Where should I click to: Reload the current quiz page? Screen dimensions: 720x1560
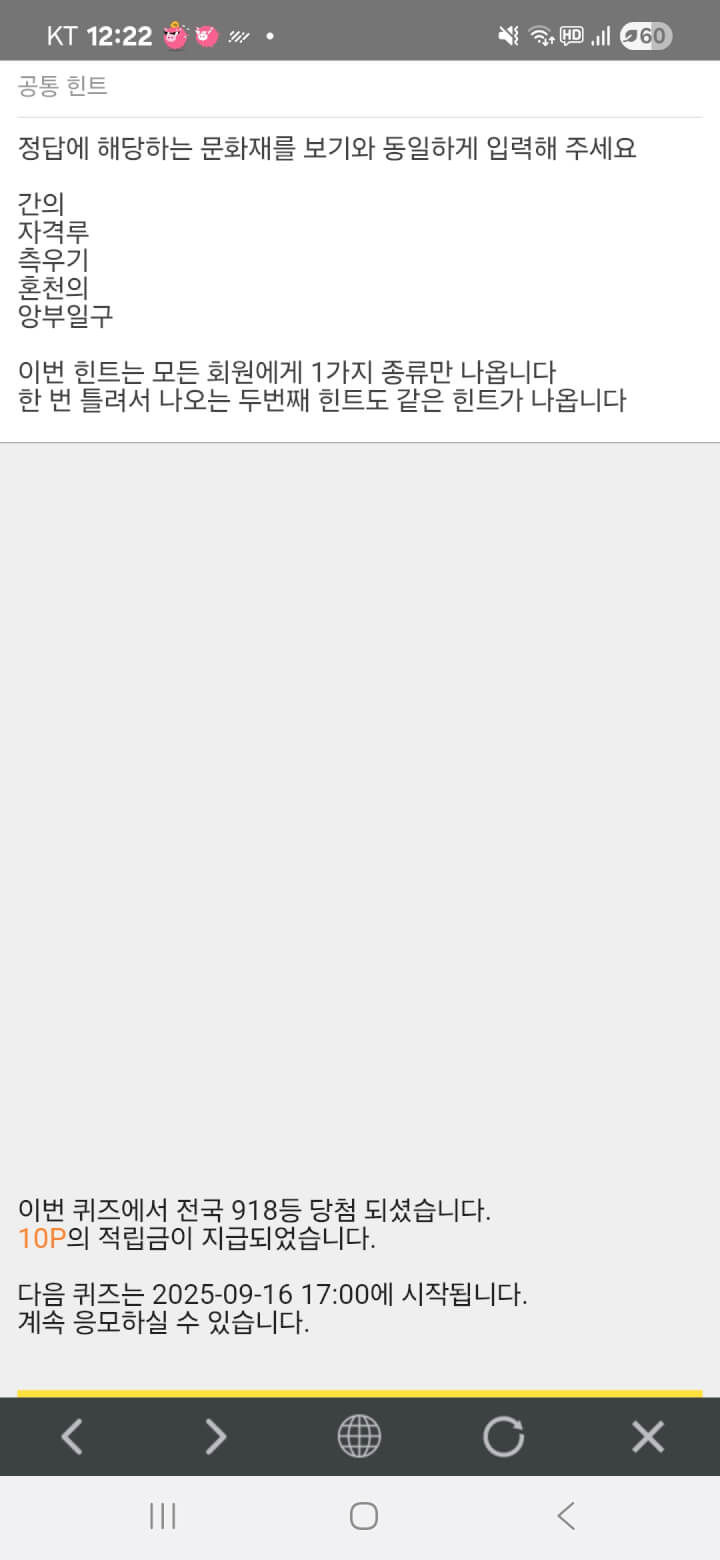click(x=503, y=1437)
